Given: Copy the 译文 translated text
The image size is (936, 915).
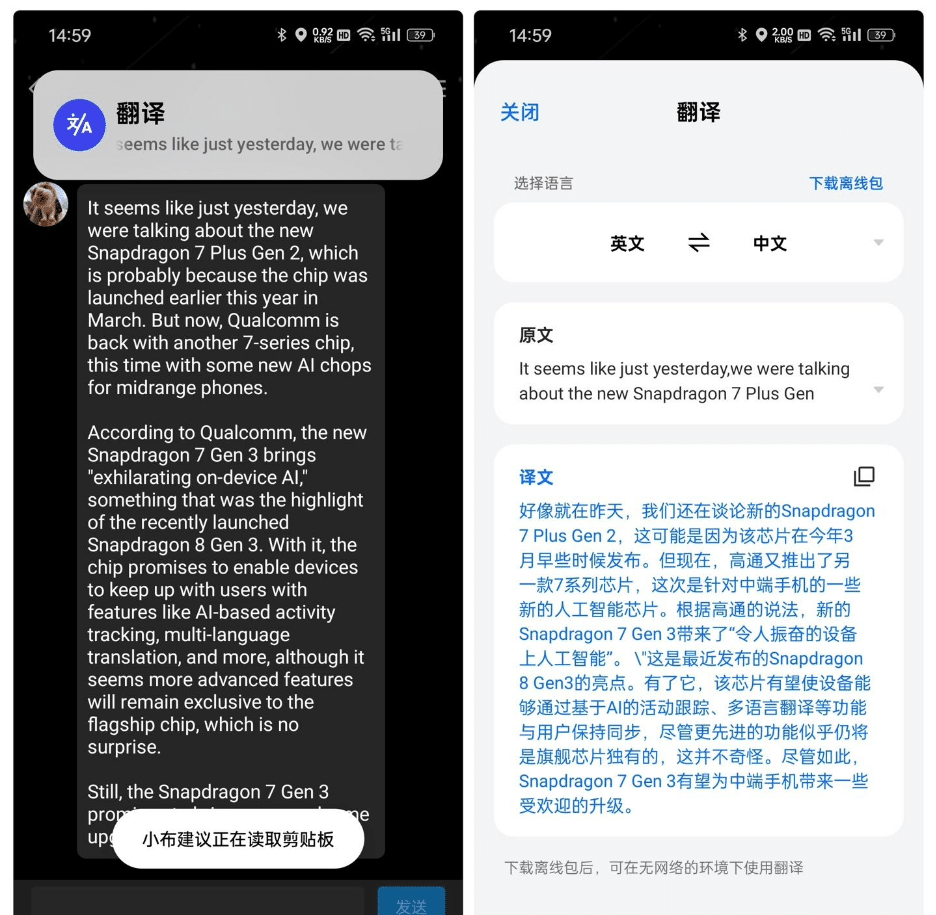Looking at the screenshot, I should [x=864, y=477].
